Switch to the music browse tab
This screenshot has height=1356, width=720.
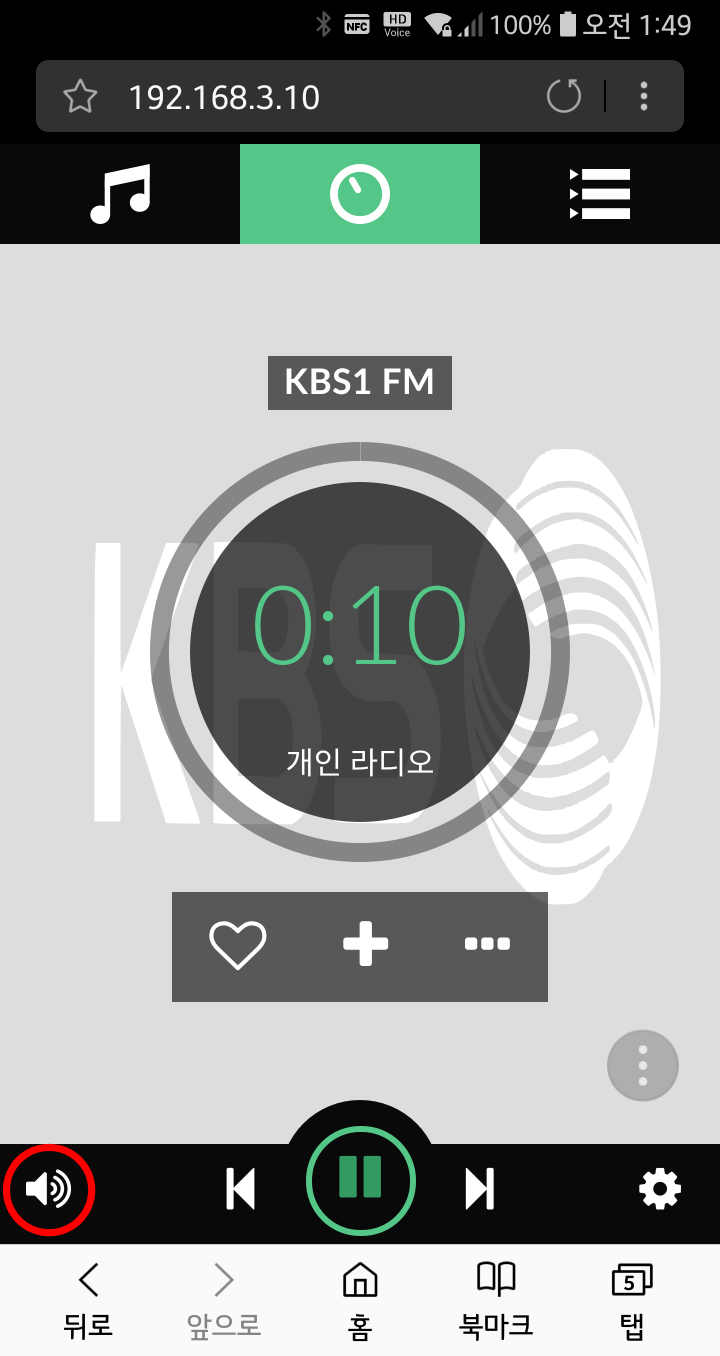pyautogui.click(x=120, y=194)
